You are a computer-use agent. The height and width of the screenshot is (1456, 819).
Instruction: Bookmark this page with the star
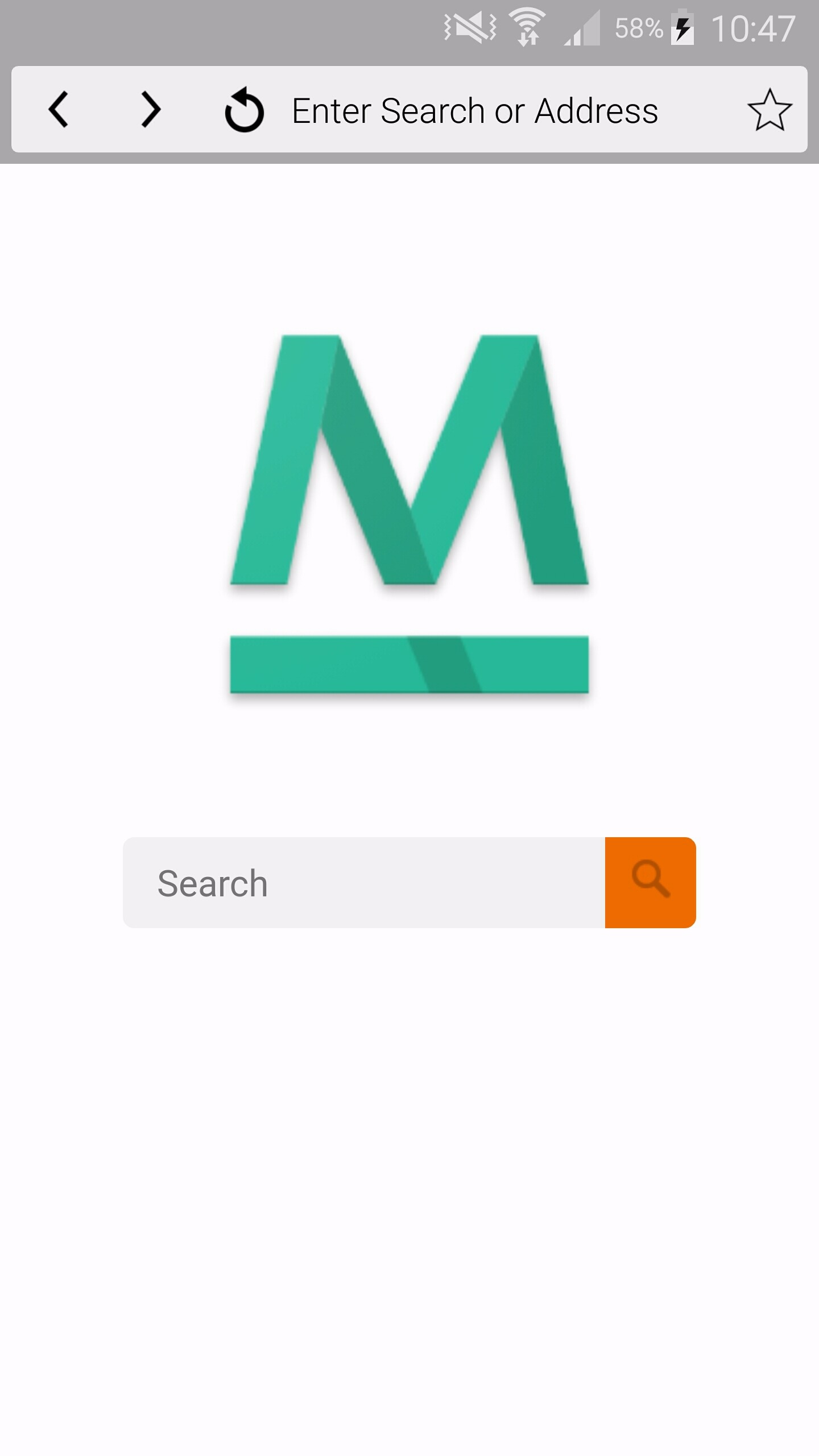(x=770, y=110)
